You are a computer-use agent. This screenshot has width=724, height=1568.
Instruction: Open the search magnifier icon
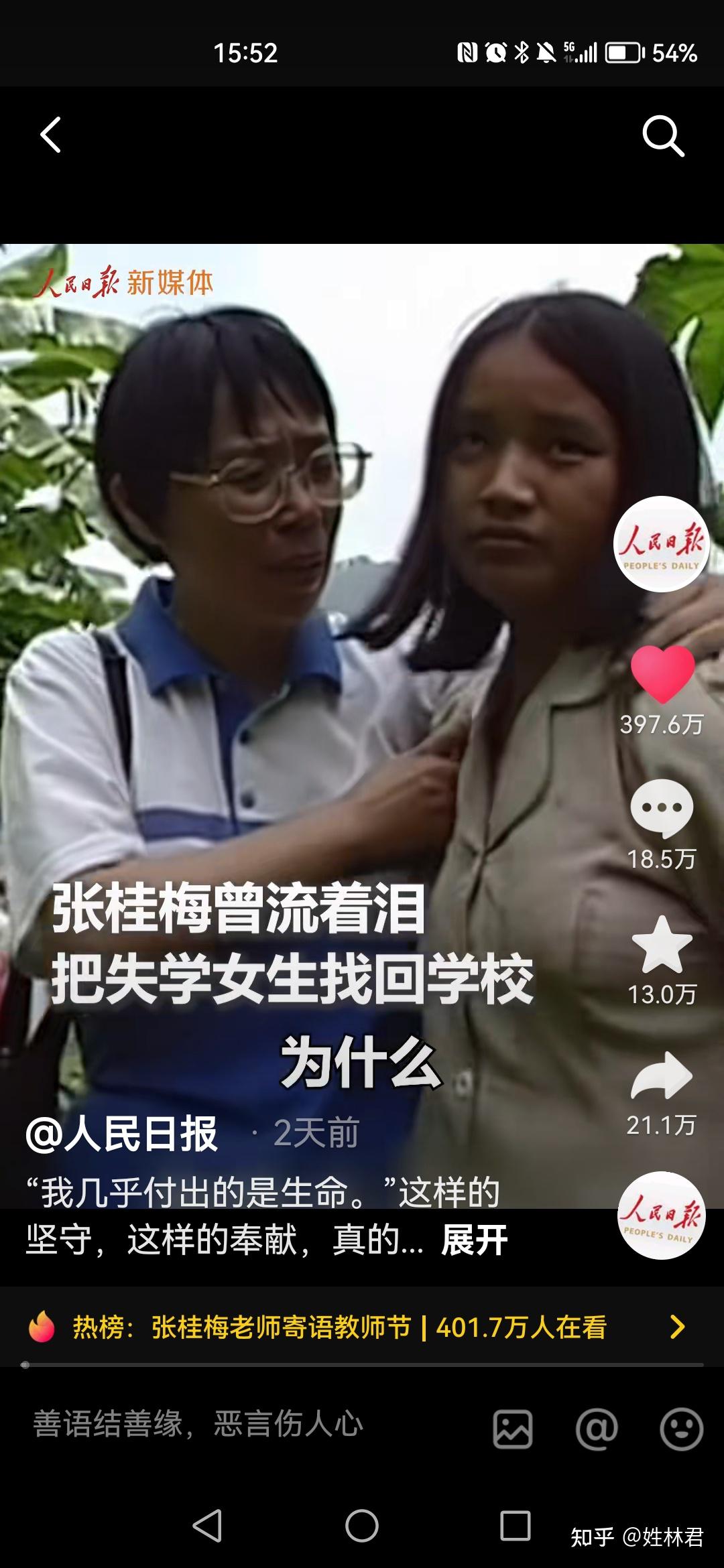[x=663, y=136]
